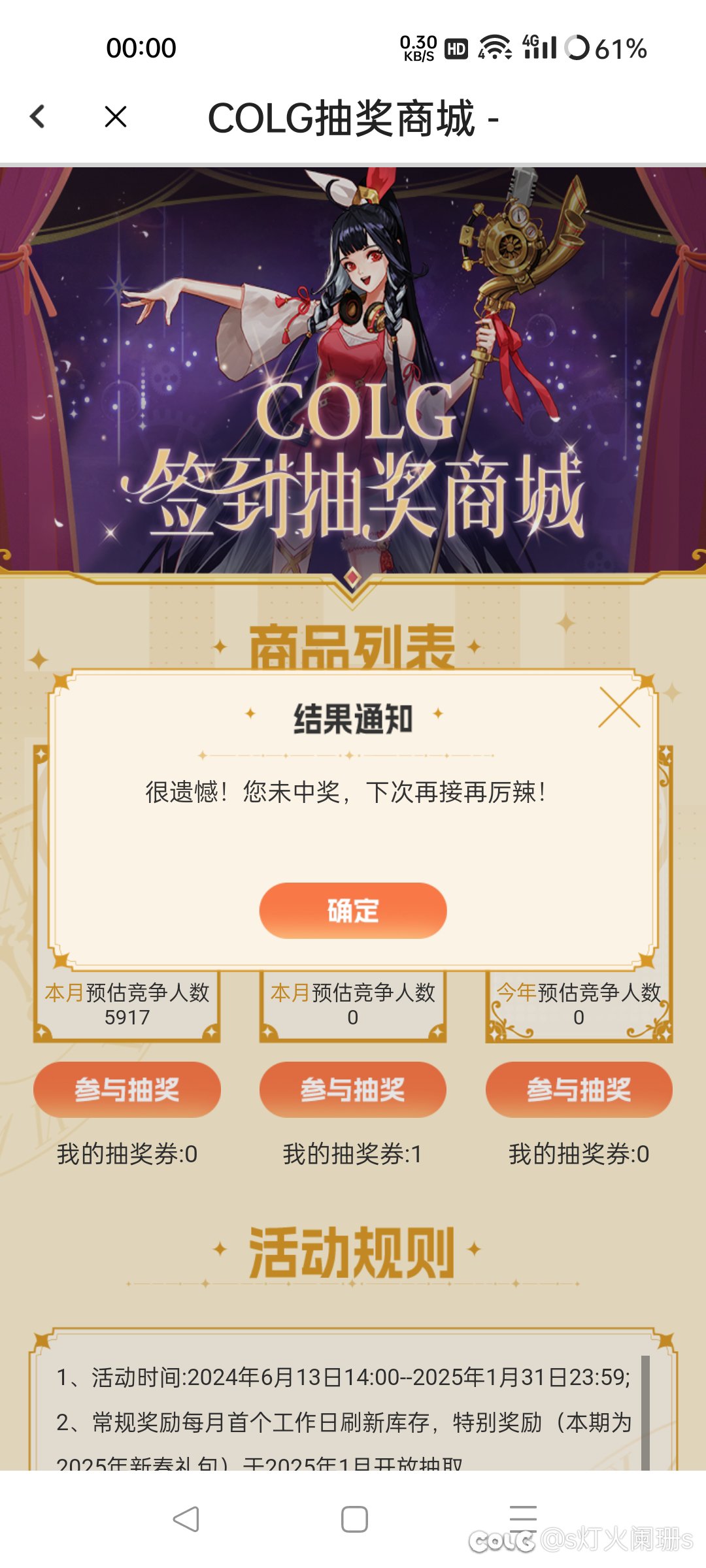
Task: Enter the draw under 今年预估竞争人数
Action: tap(579, 1089)
